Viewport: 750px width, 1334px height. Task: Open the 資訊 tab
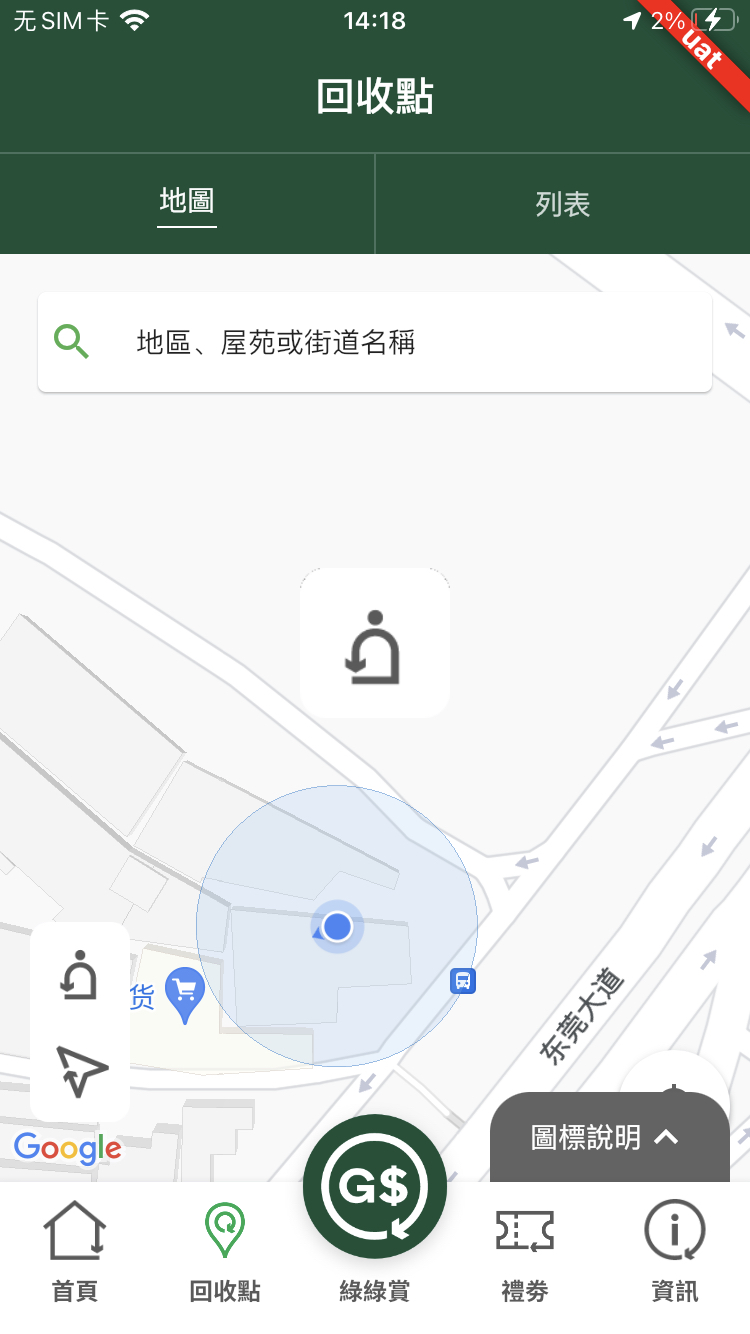pos(675,1250)
